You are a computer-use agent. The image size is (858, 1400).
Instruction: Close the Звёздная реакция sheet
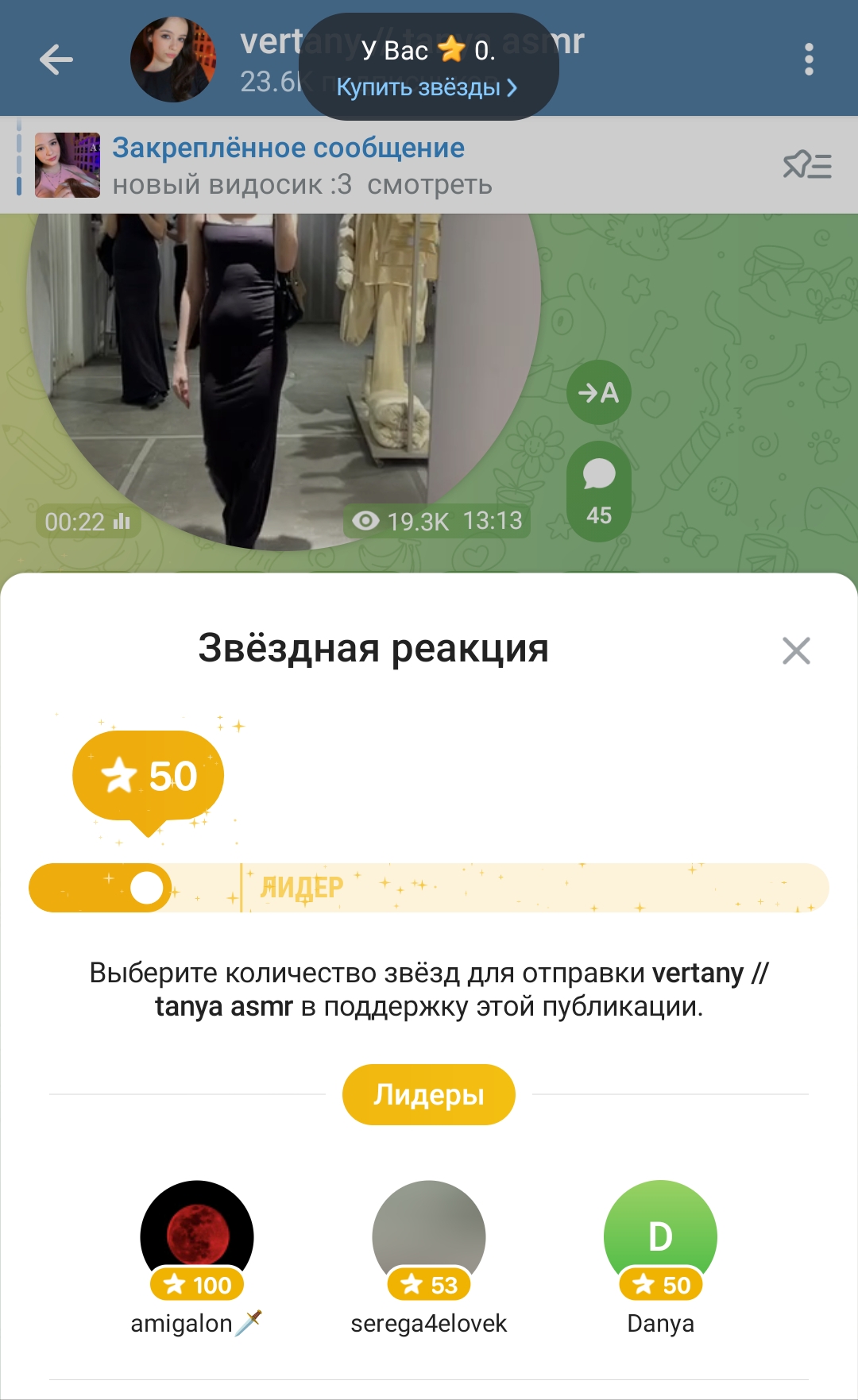pos(796,650)
